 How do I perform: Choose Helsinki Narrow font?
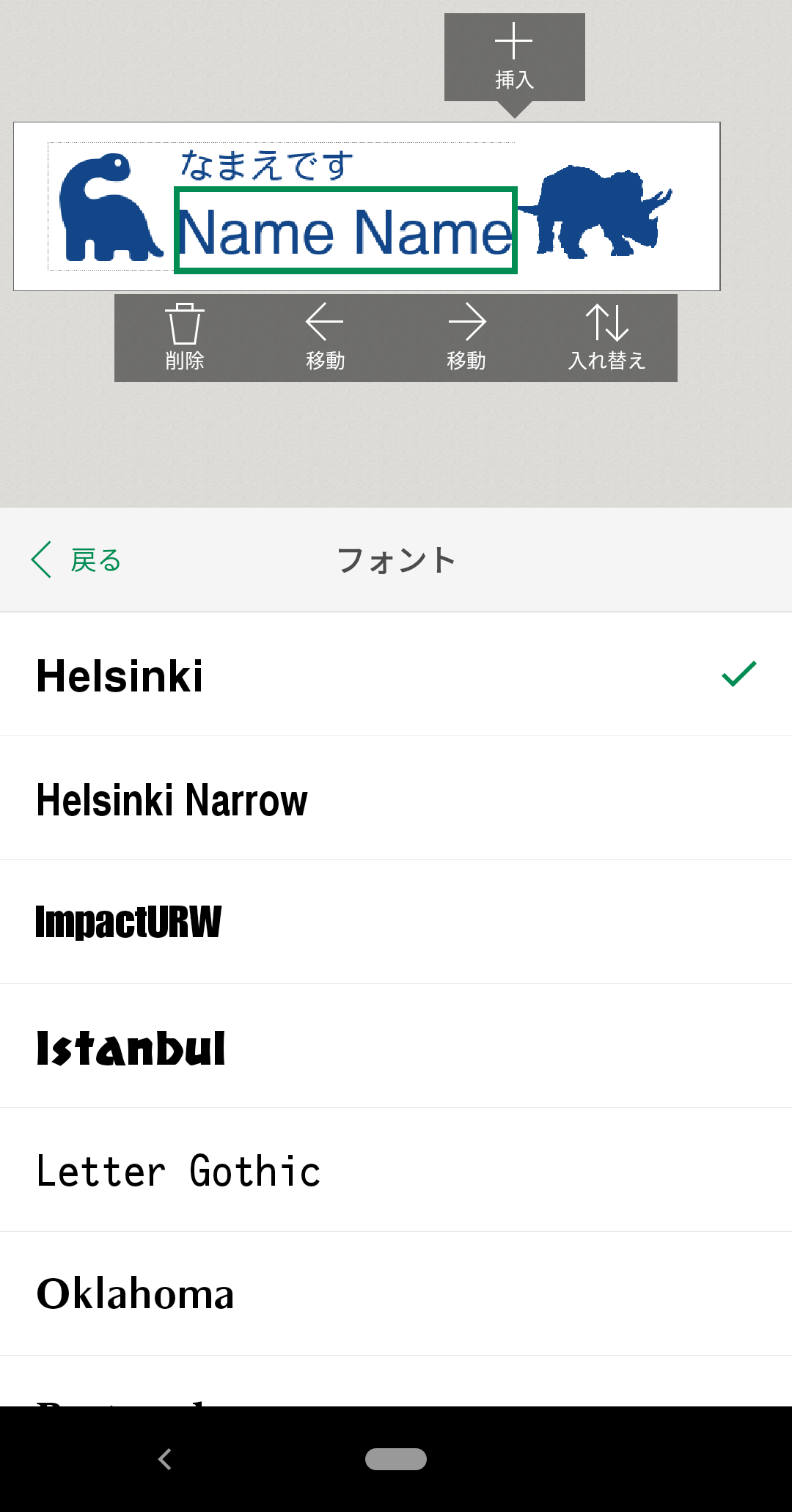coord(396,799)
